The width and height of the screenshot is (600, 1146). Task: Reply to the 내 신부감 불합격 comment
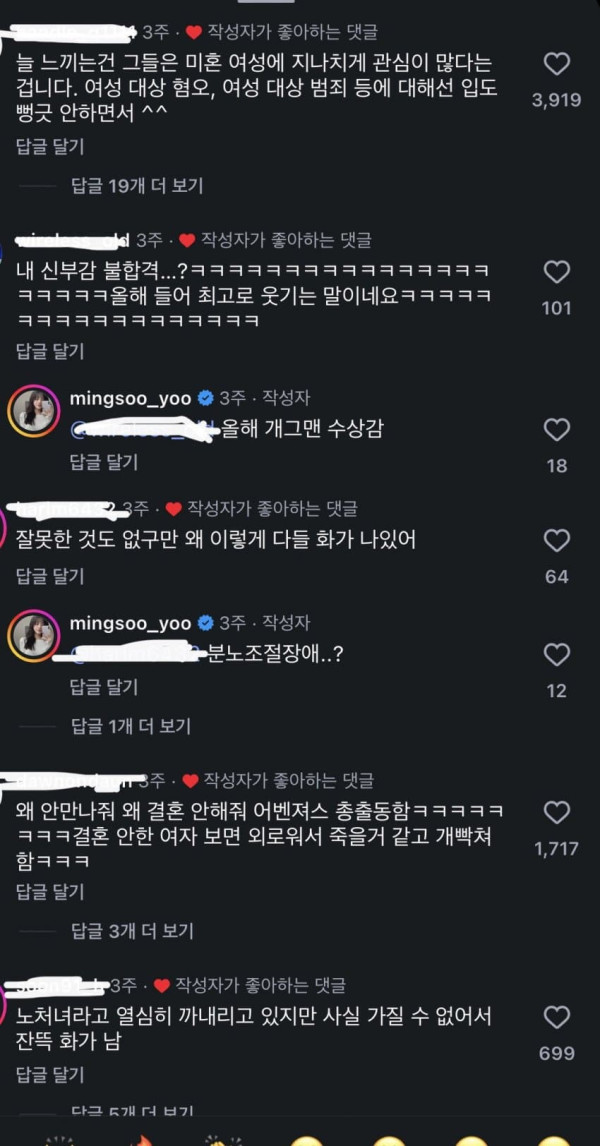click(50, 352)
